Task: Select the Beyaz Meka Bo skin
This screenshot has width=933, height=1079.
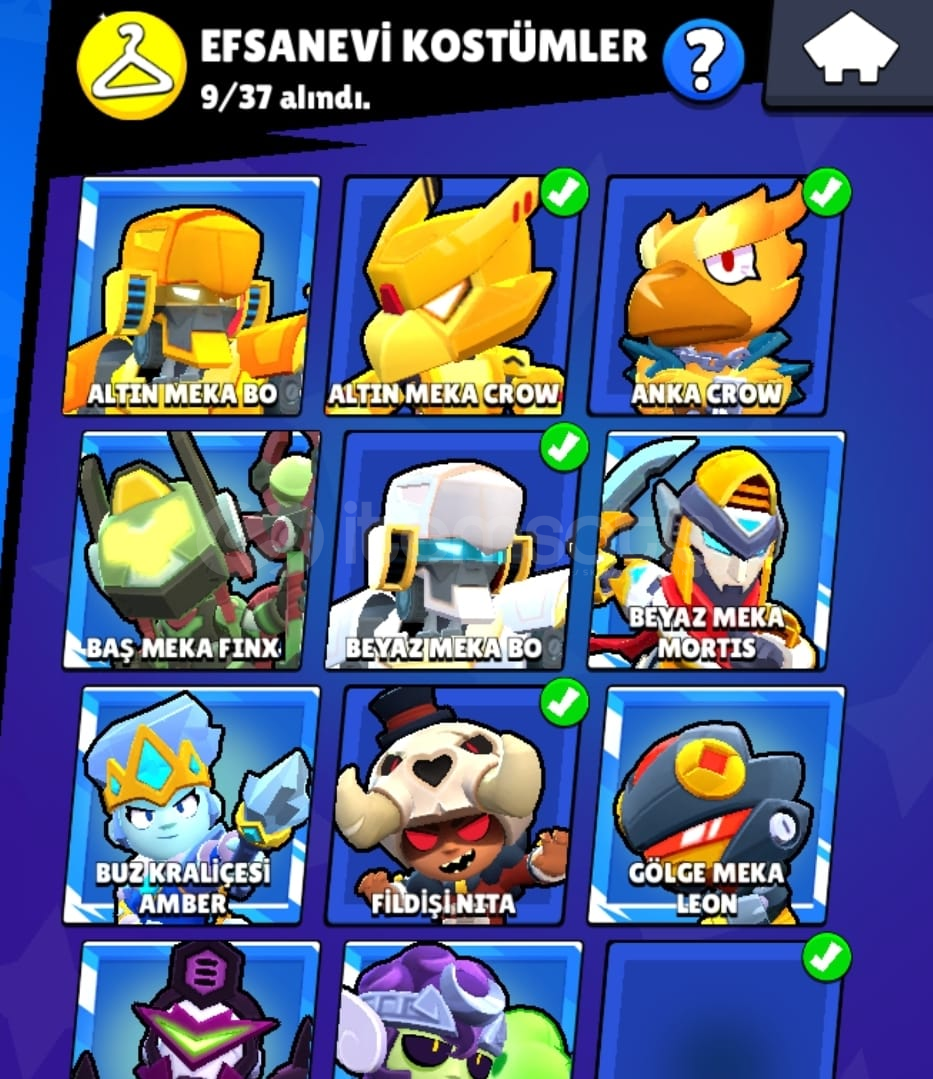Action: [x=455, y=550]
